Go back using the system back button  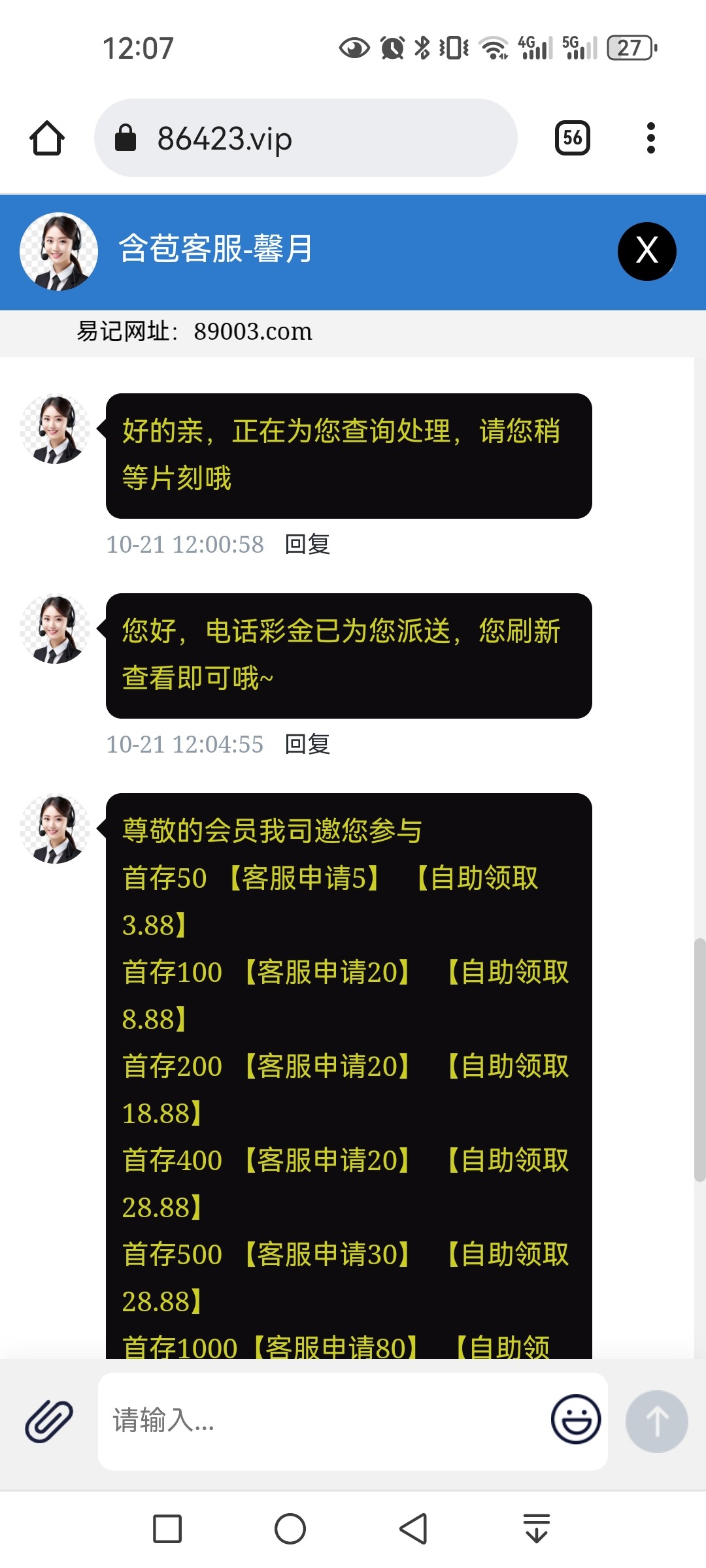pos(413,1529)
